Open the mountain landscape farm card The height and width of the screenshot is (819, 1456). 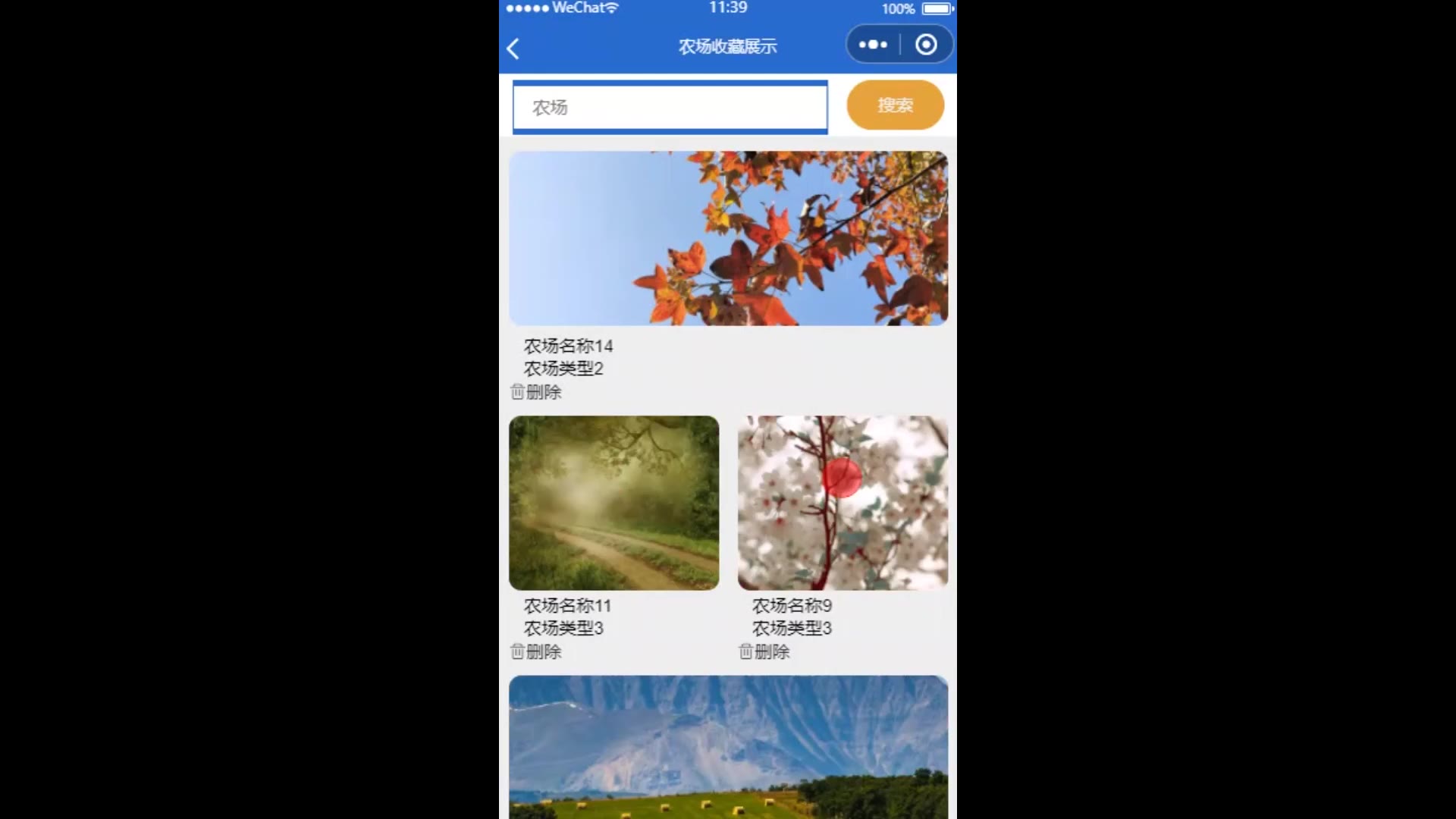pyautogui.click(x=728, y=746)
